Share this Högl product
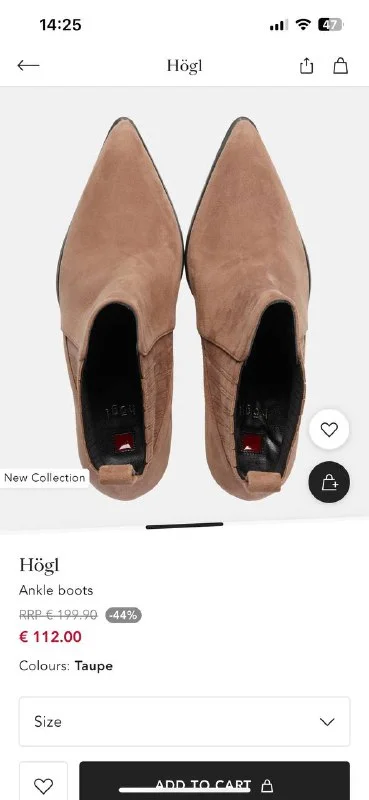Screen dimensions: 369x800 click(x=306, y=65)
